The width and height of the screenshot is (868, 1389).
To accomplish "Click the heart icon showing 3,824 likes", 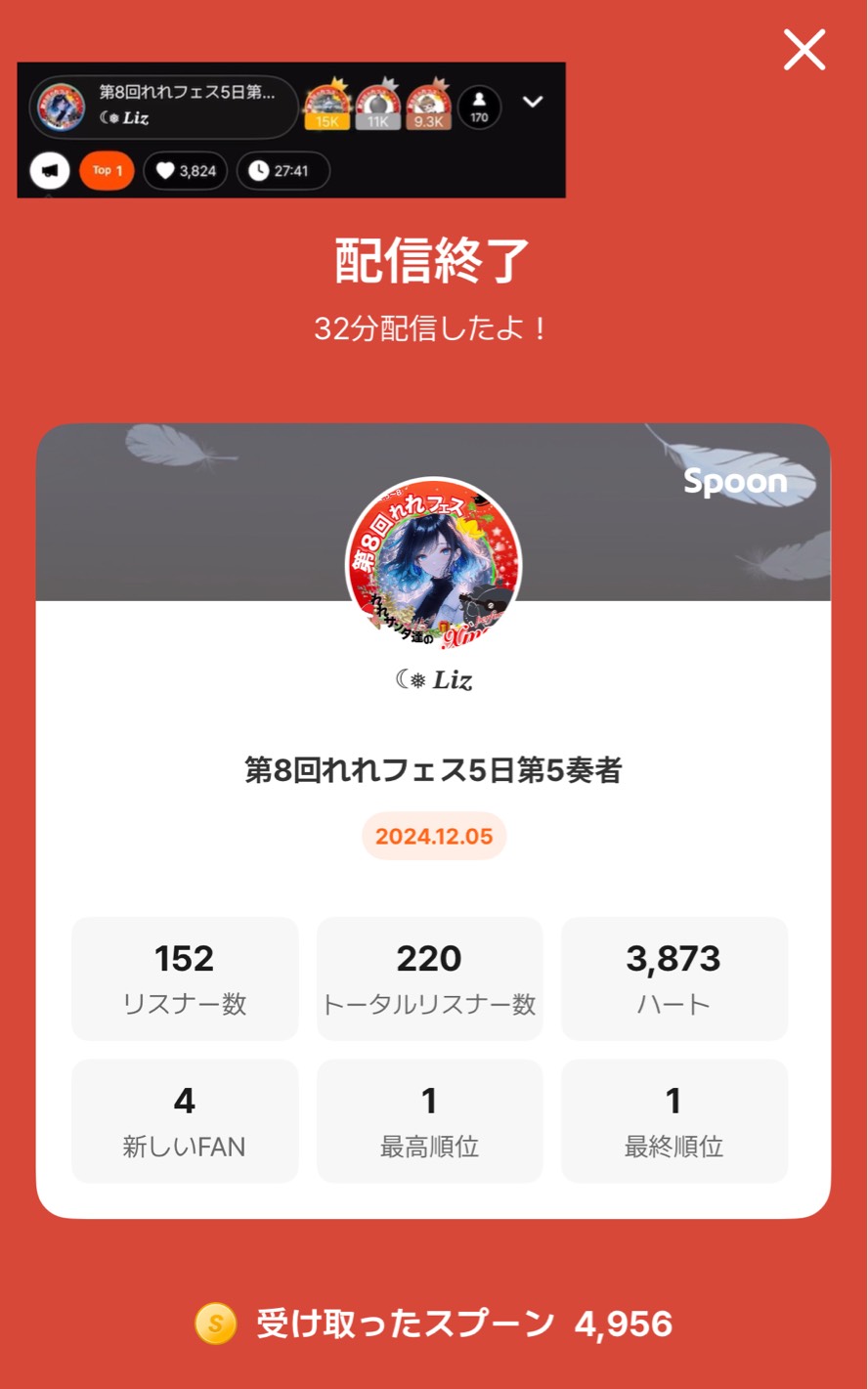I will pyautogui.click(x=185, y=170).
